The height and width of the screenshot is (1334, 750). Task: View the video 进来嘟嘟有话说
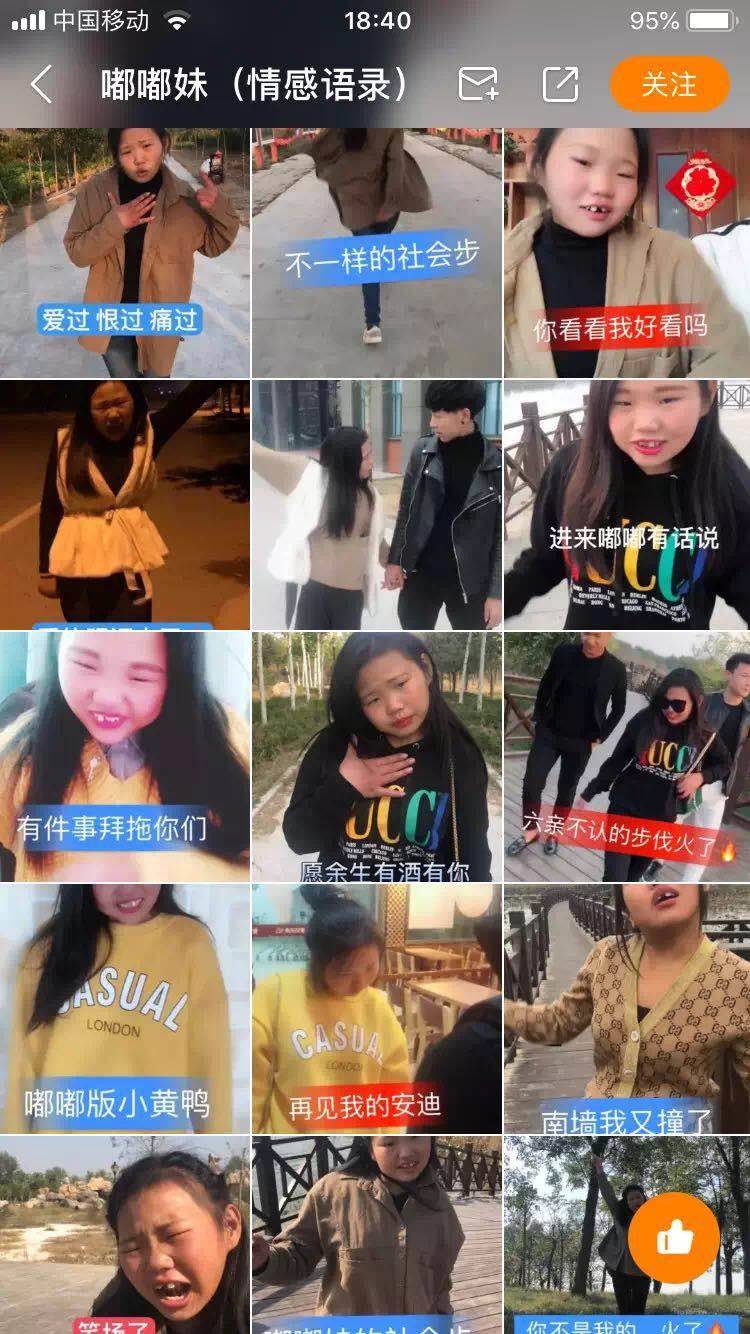(x=627, y=505)
